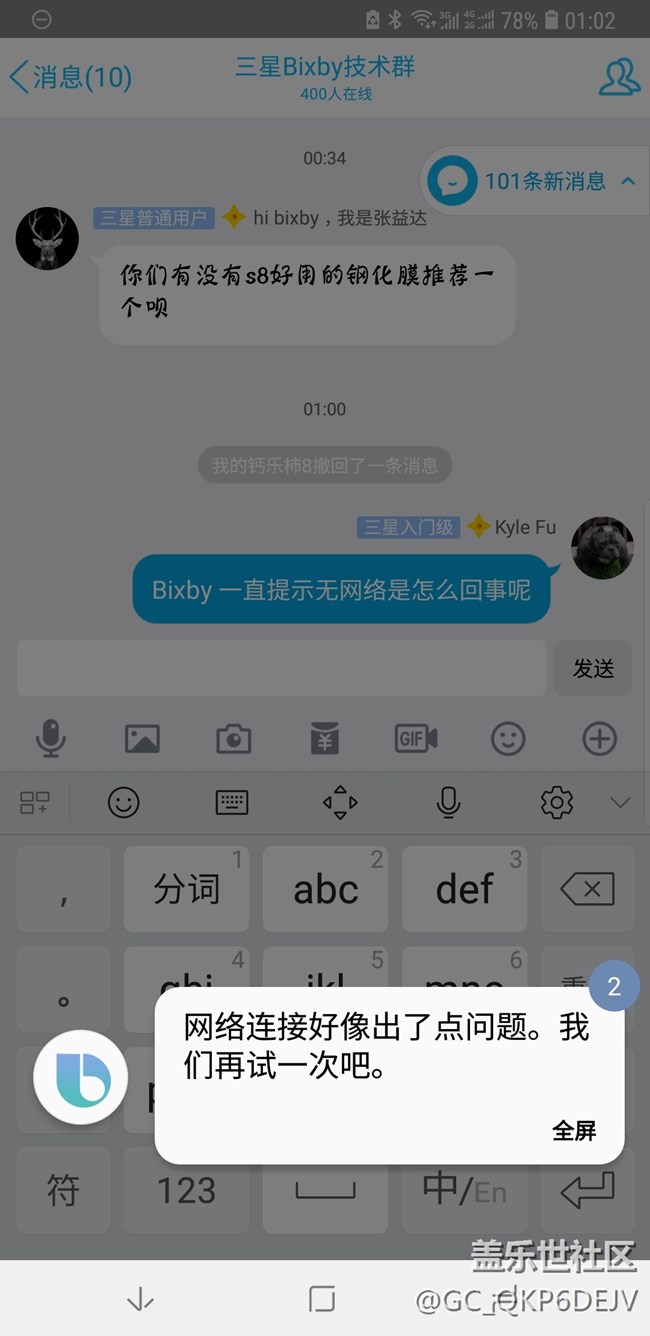Start voice message with microphone icon
The height and width of the screenshot is (1336, 650).
point(50,739)
